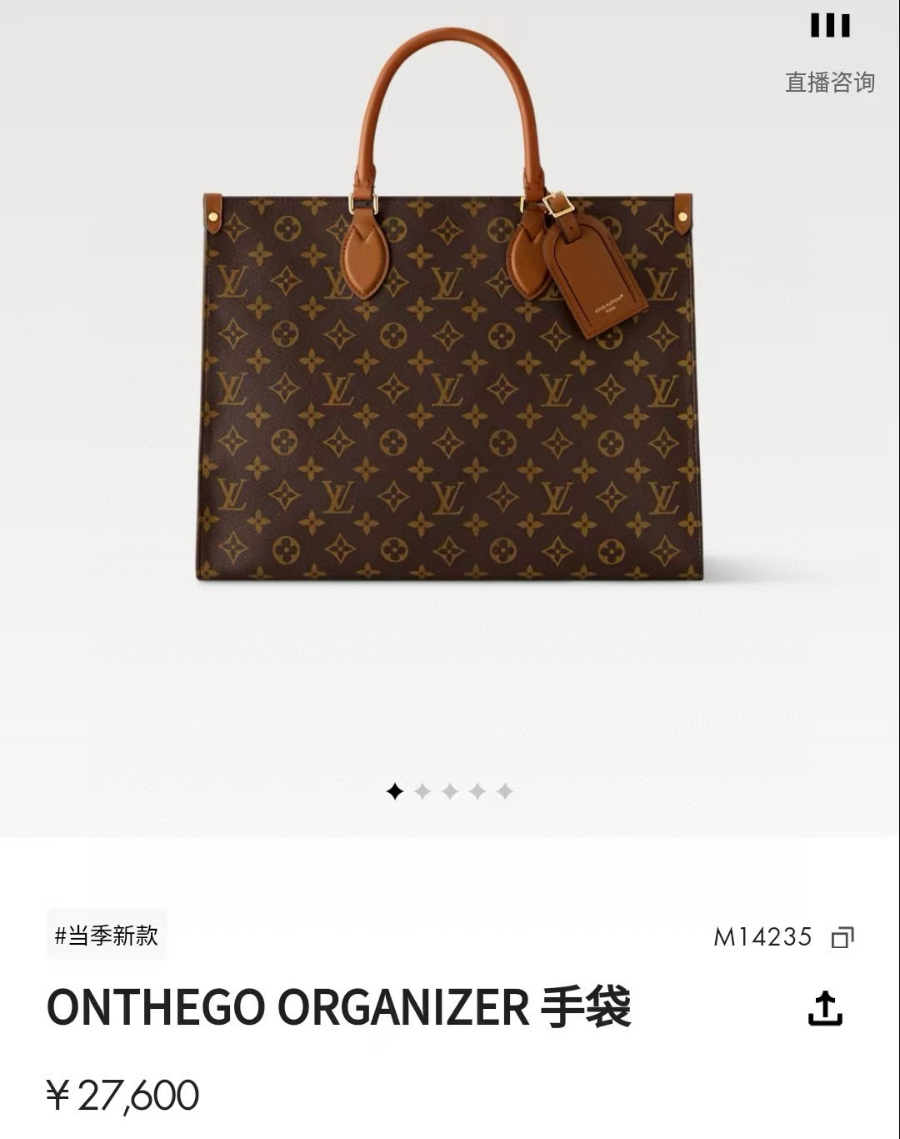Screen dimensions: 900x1139
Task: Share the ONTHEGO ORGANIZER handbag
Action: tap(825, 1008)
